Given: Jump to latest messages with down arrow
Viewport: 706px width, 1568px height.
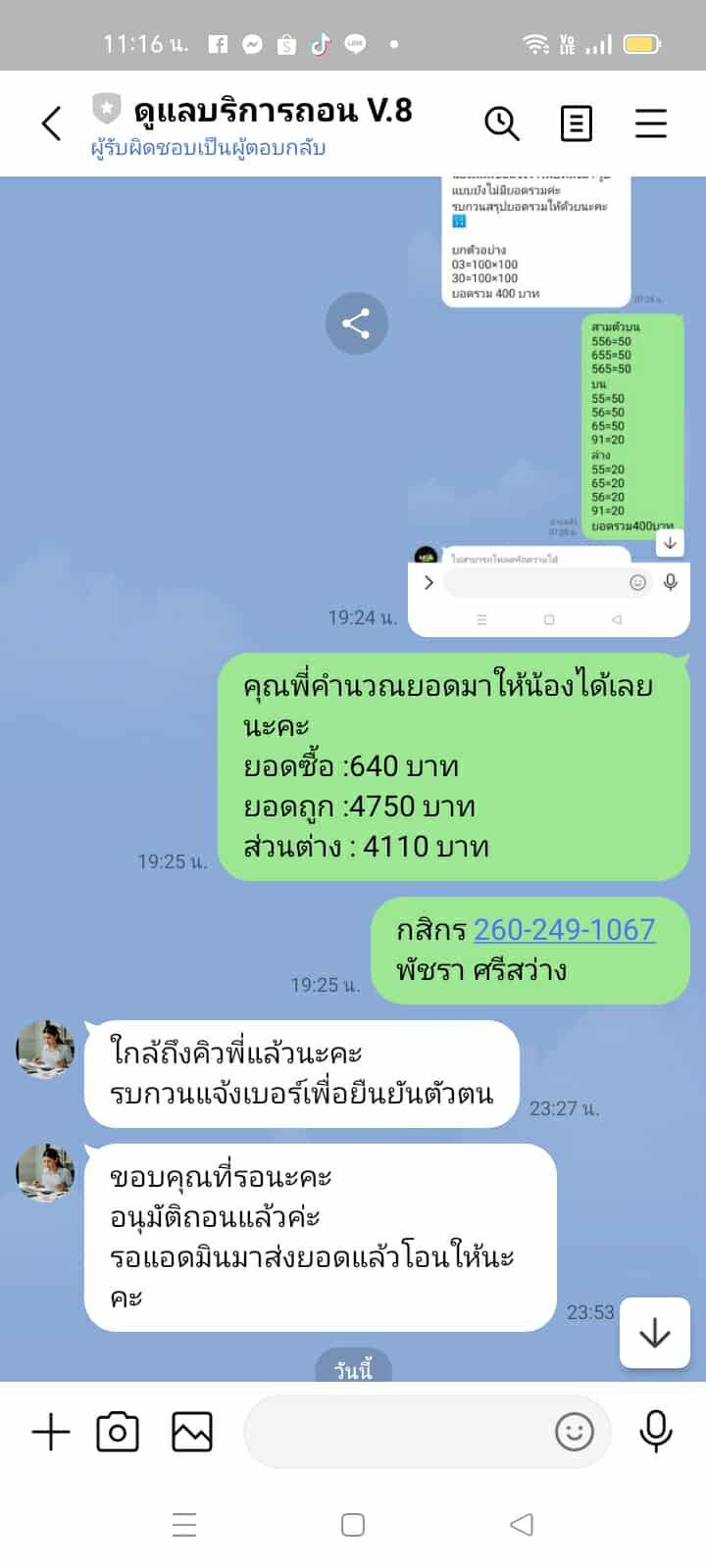Looking at the screenshot, I should tap(654, 1334).
